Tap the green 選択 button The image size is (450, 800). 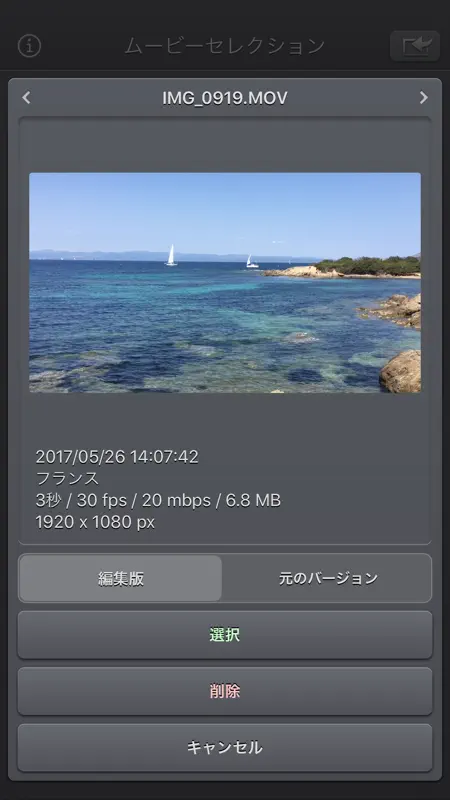[x=225, y=635]
